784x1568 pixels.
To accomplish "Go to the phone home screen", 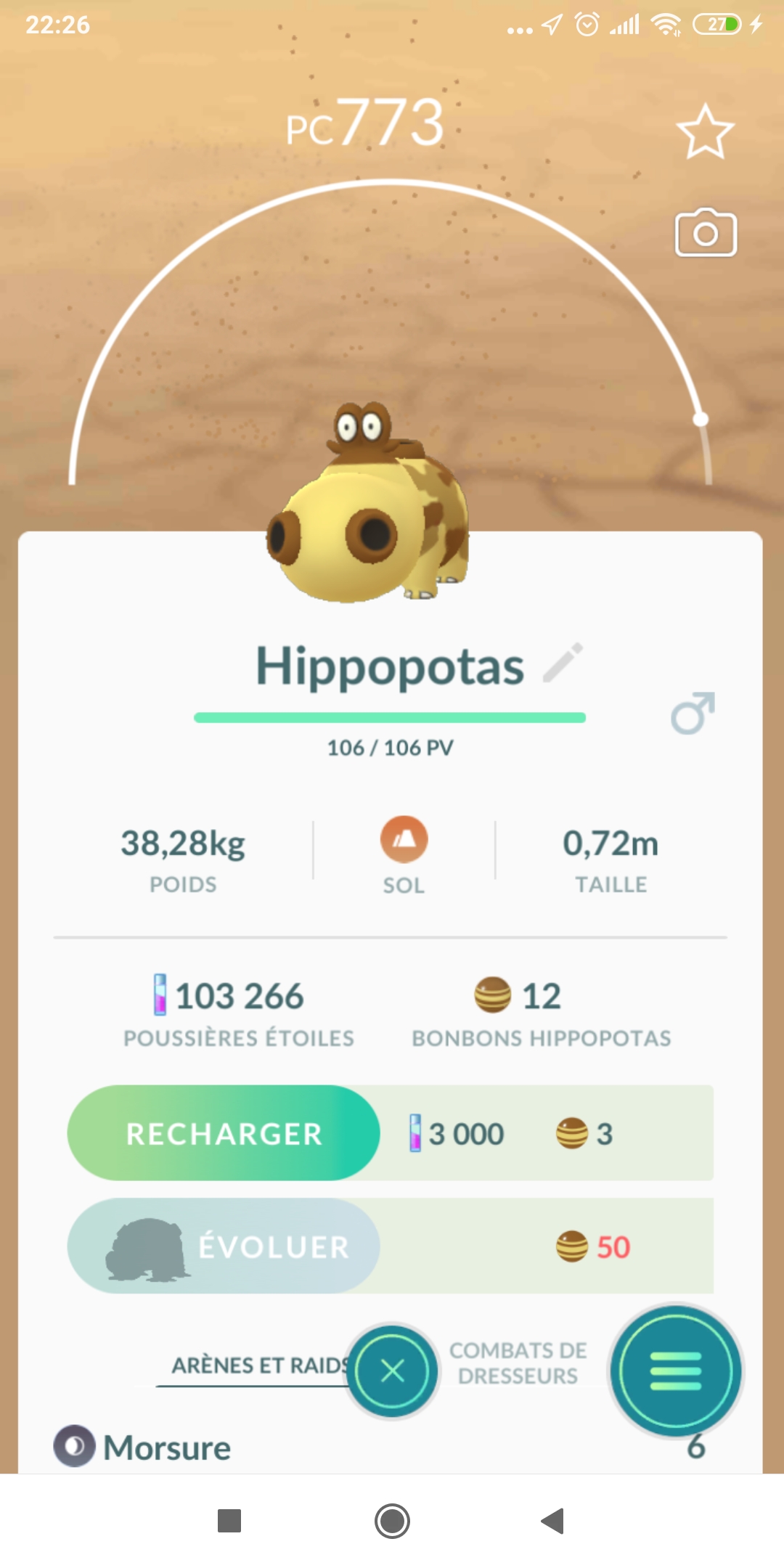I will pos(392,1521).
